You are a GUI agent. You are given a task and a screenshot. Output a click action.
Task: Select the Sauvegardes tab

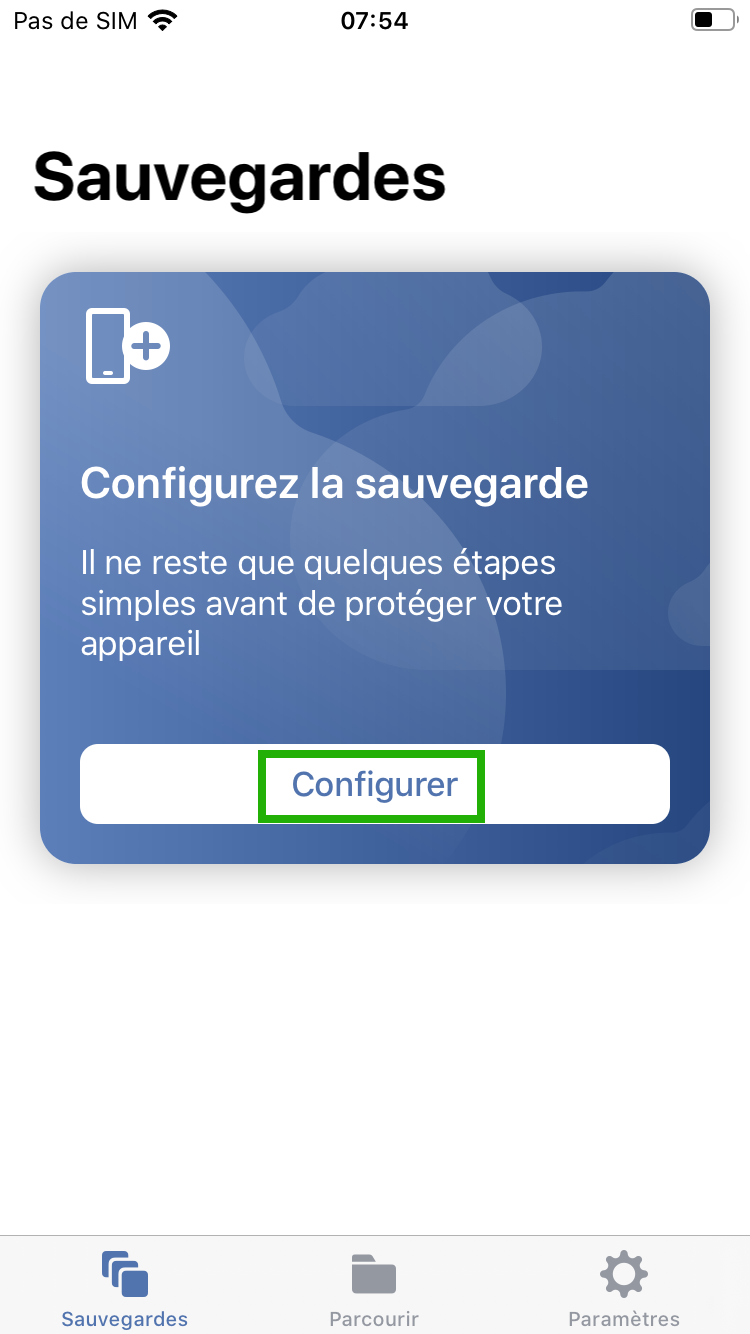(x=124, y=1288)
